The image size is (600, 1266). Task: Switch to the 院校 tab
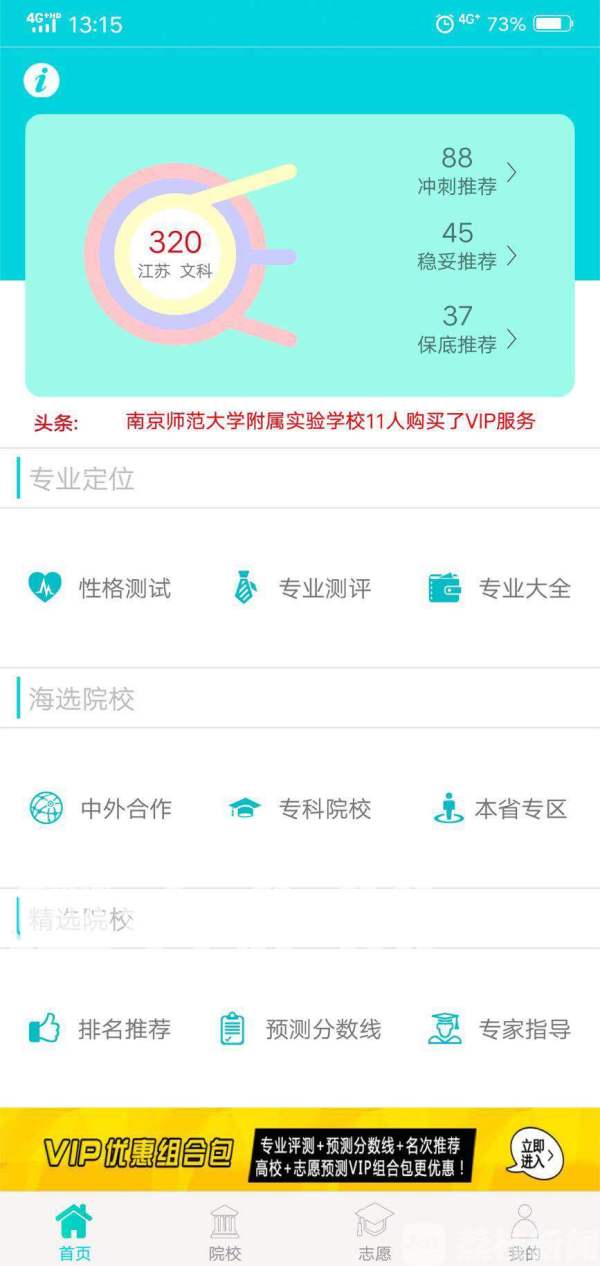(x=225, y=1232)
